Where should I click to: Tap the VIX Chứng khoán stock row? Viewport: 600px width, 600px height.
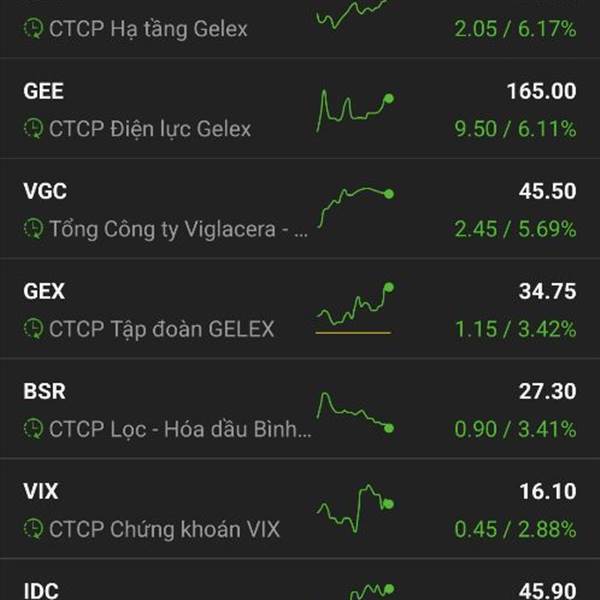point(300,509)
